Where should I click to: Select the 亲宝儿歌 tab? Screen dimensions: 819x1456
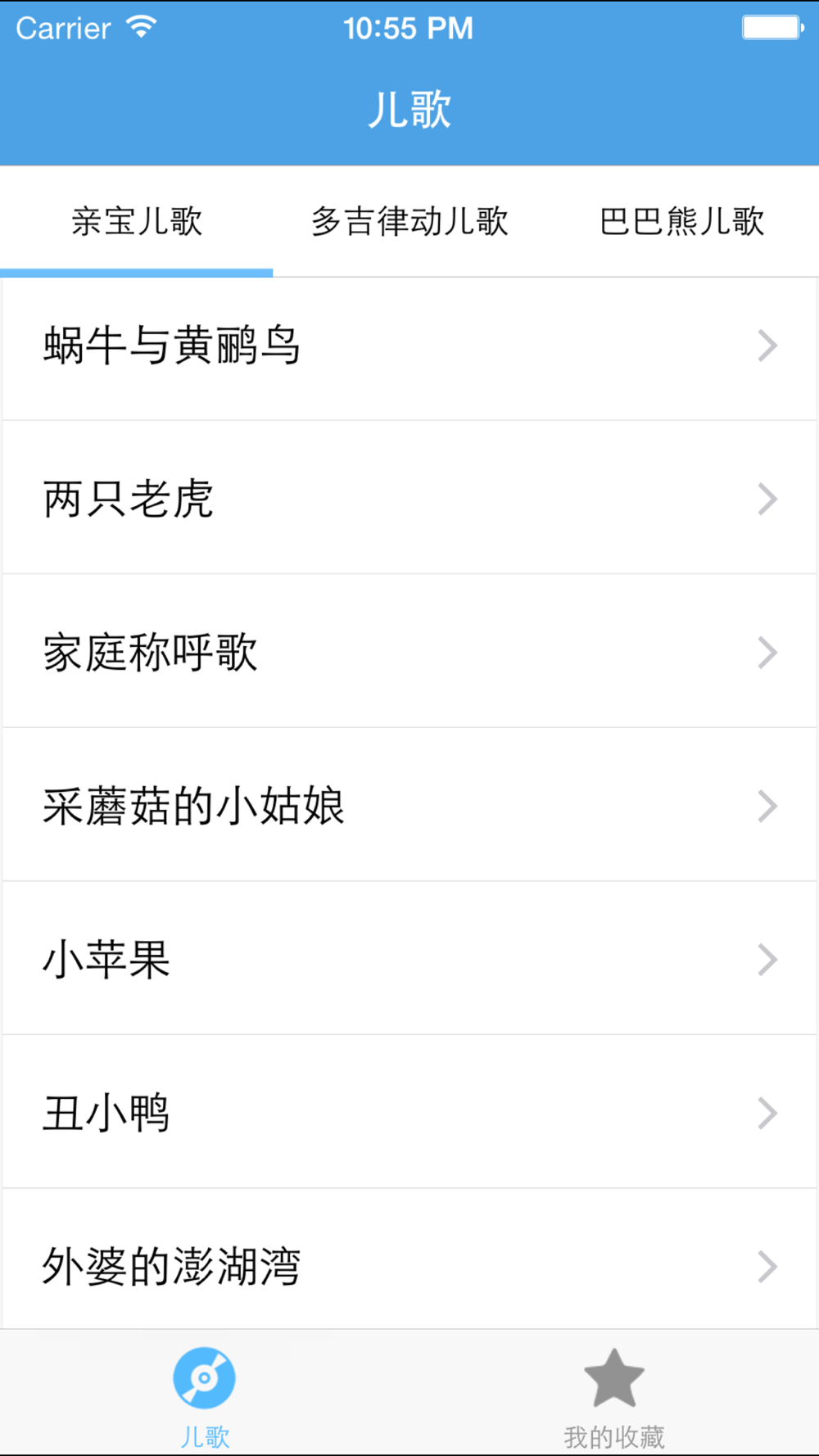(x=136, y=221)
